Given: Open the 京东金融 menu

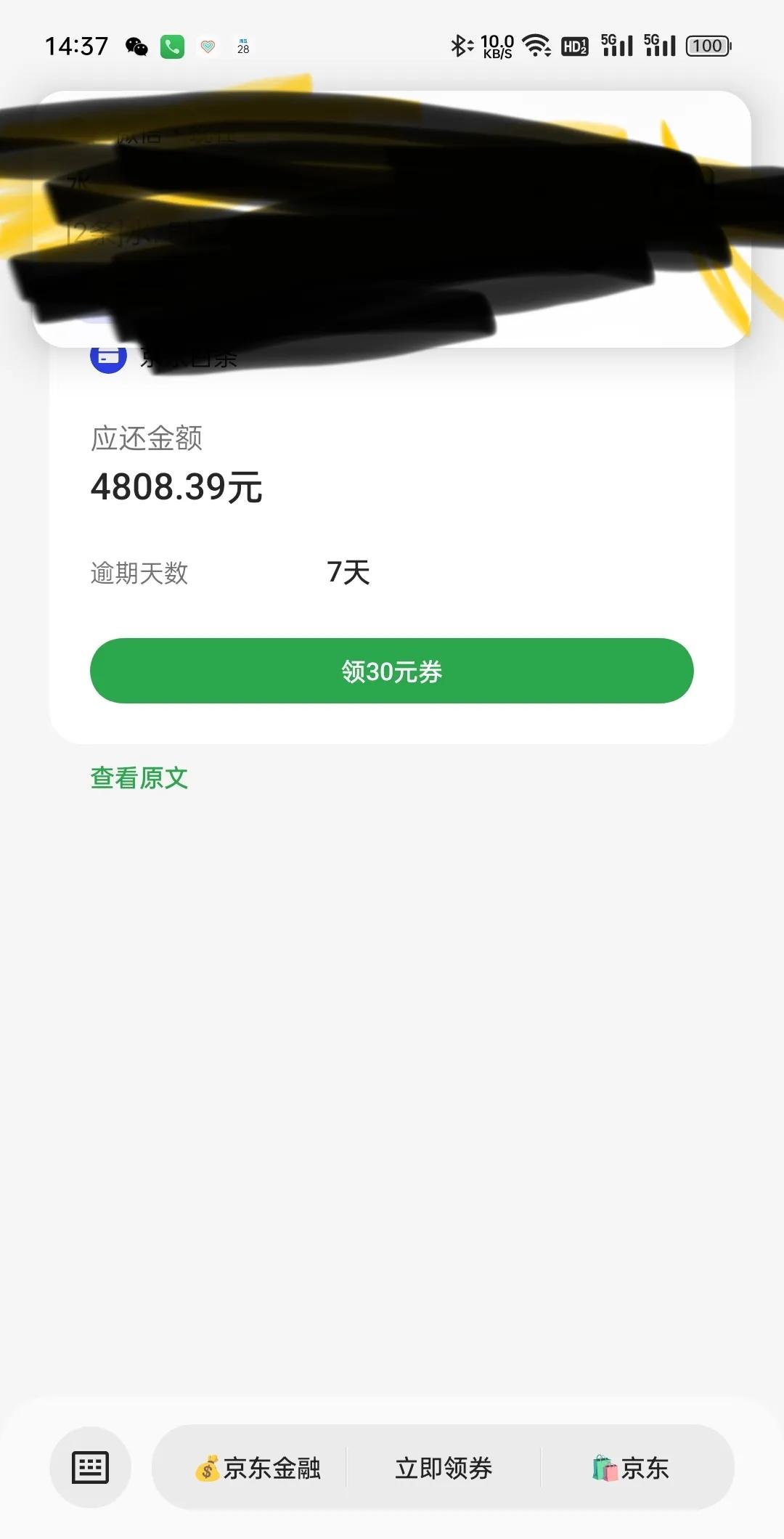Looking at the screenshot, I should click(x=258, y=1468).
